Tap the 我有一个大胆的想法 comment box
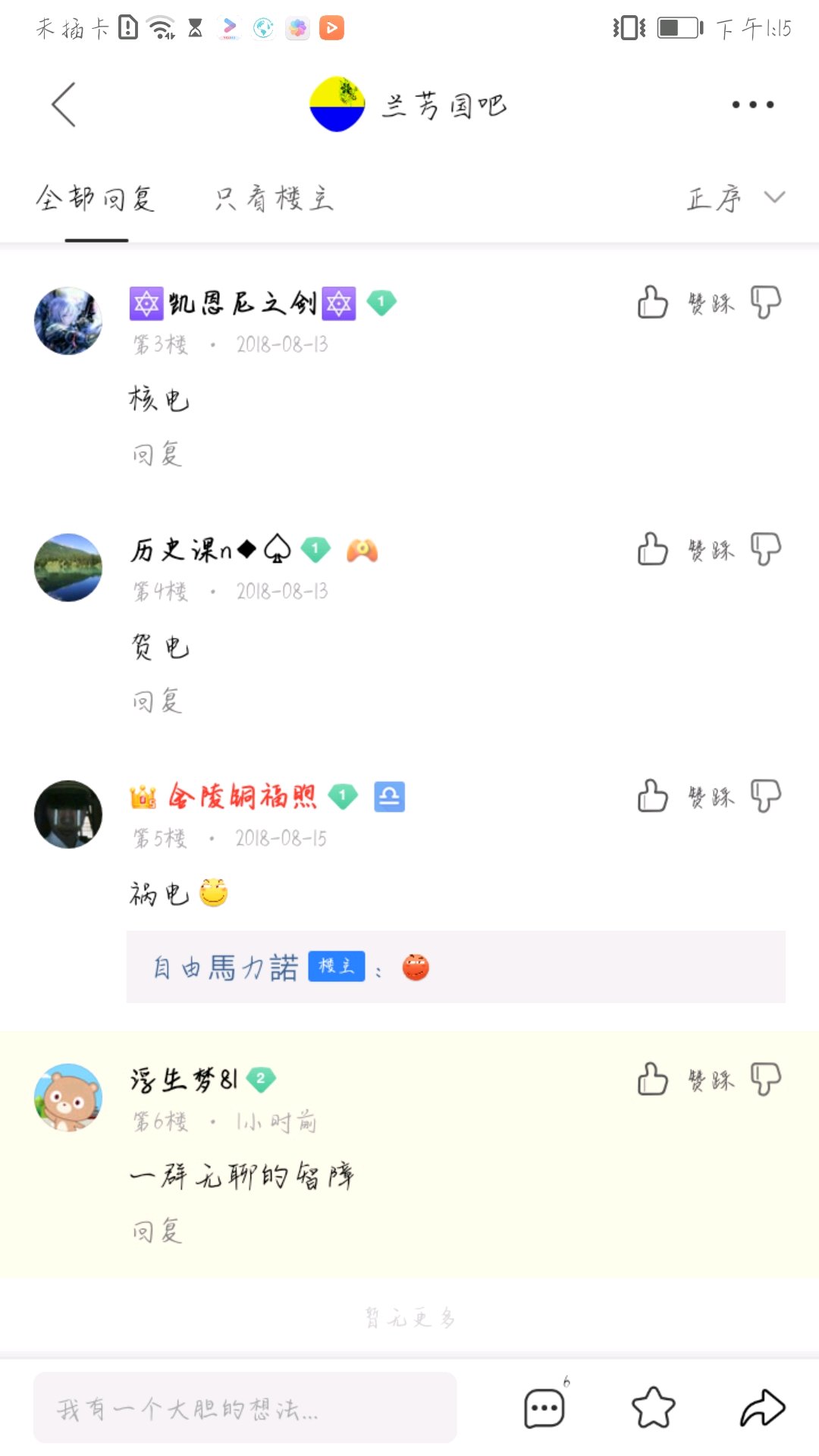 point(244,1408)
